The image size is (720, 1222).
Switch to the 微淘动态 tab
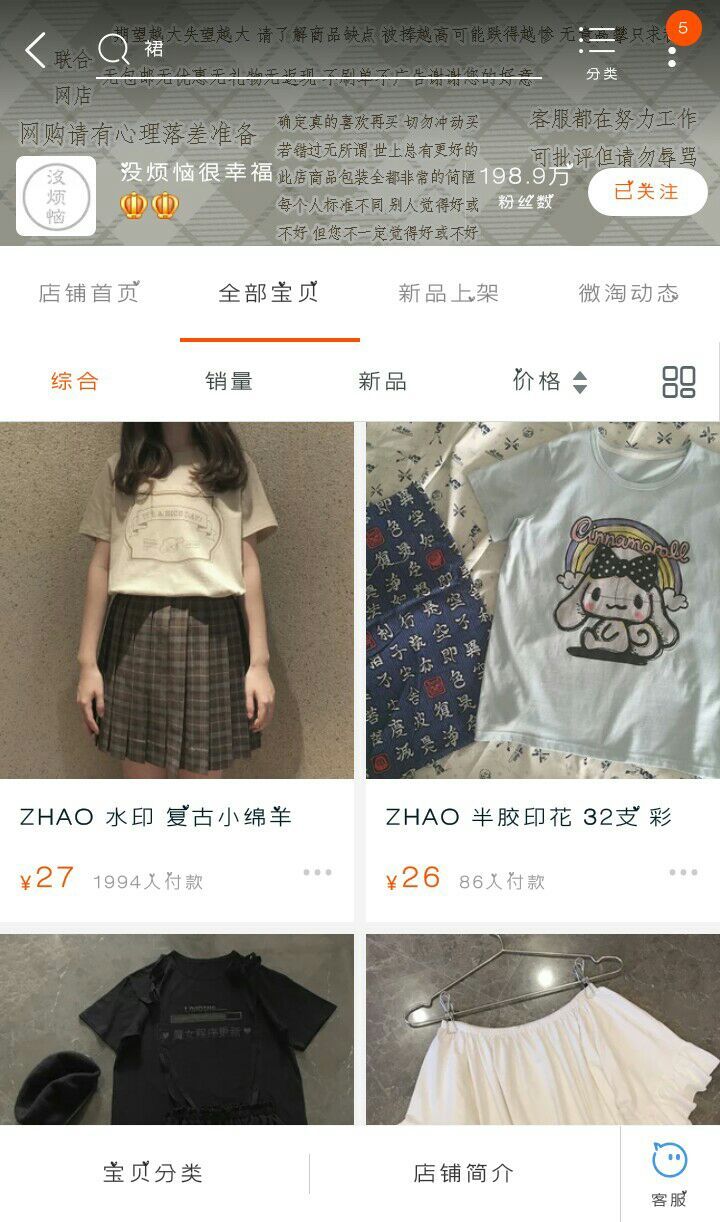click(628, 293)
